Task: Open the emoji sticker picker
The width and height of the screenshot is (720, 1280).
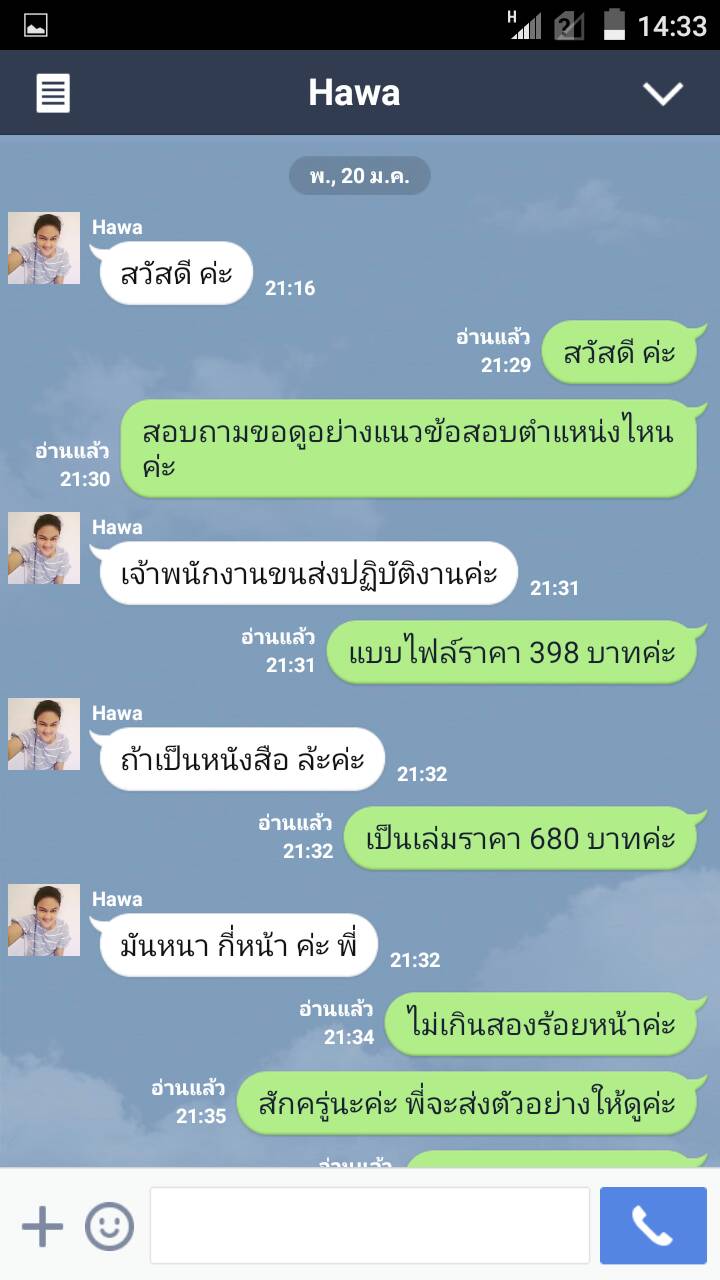Action: pyautogui.click(x=109, y=1226)
